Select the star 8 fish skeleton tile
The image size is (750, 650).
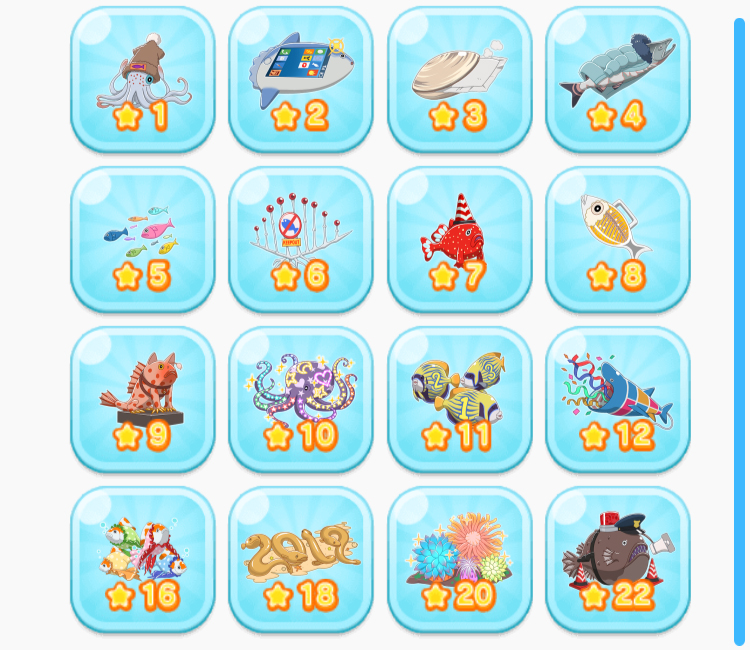click(x=617, y=240)
